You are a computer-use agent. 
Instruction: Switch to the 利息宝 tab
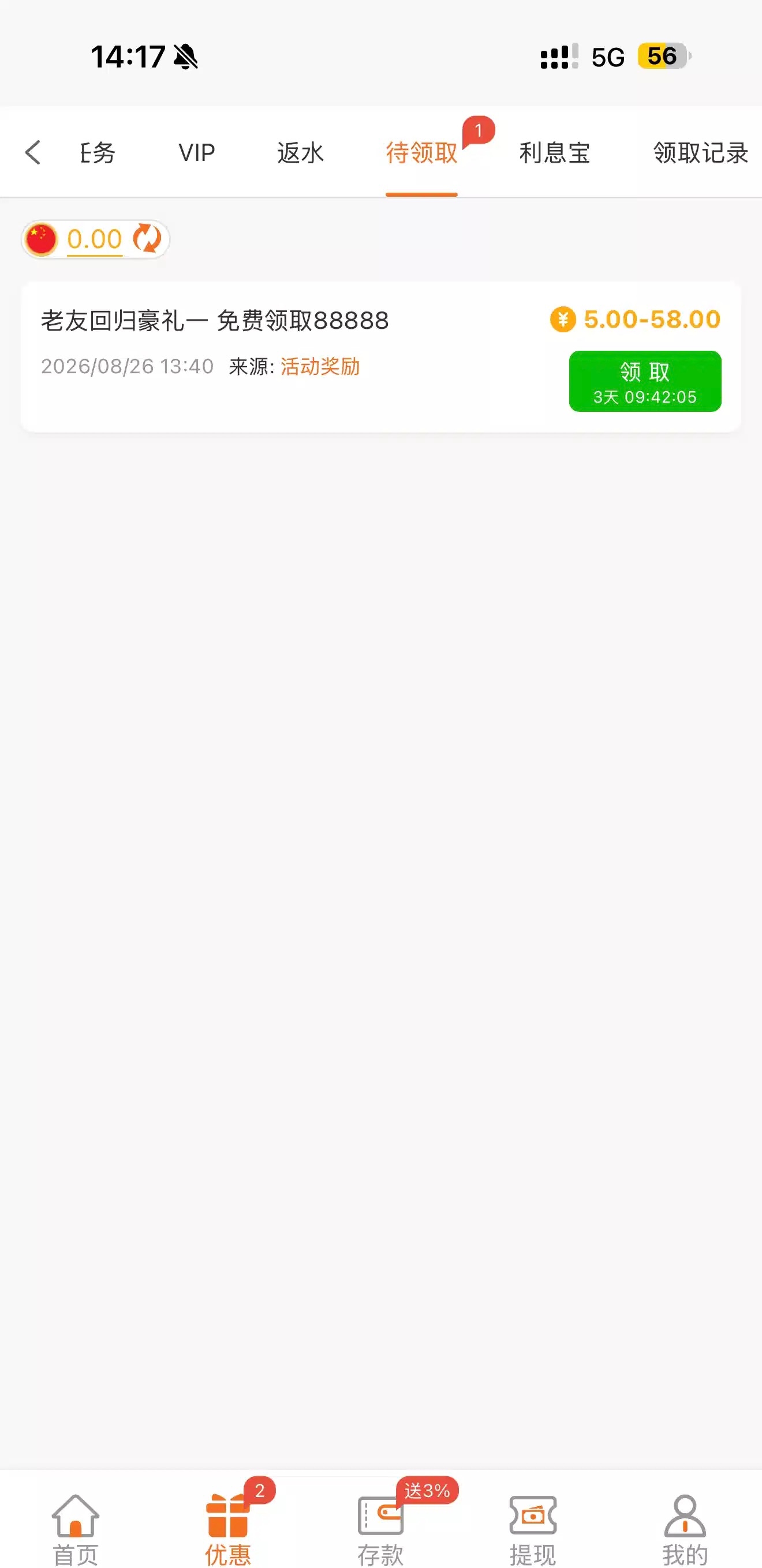point(554,152)
